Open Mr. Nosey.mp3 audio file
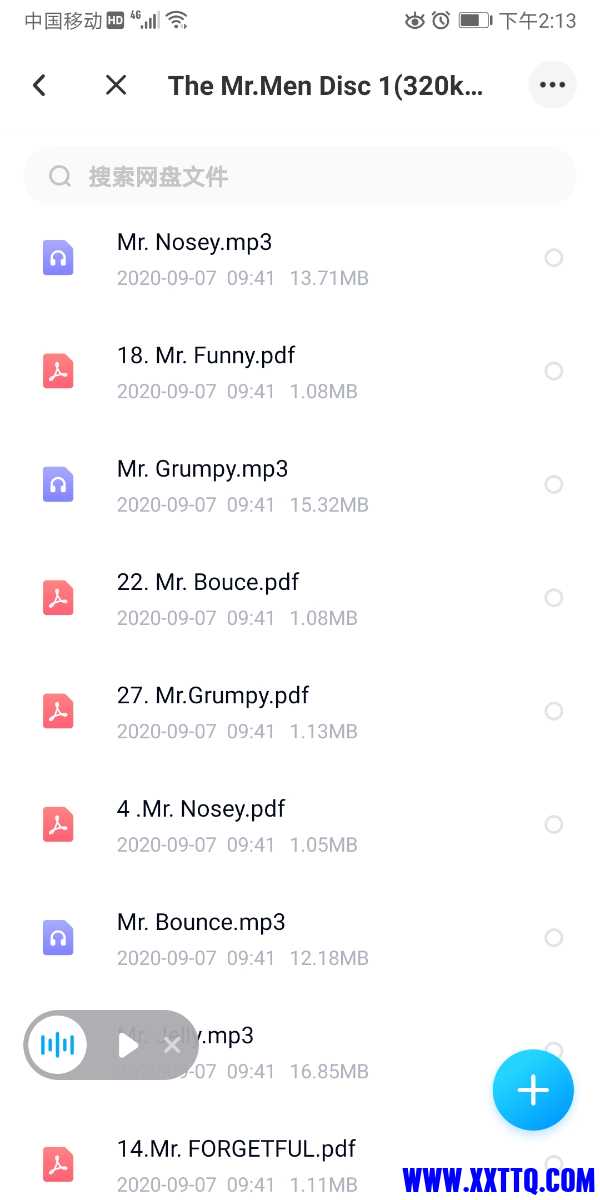This screenshot has width=600, height=1200. [194, 243]
